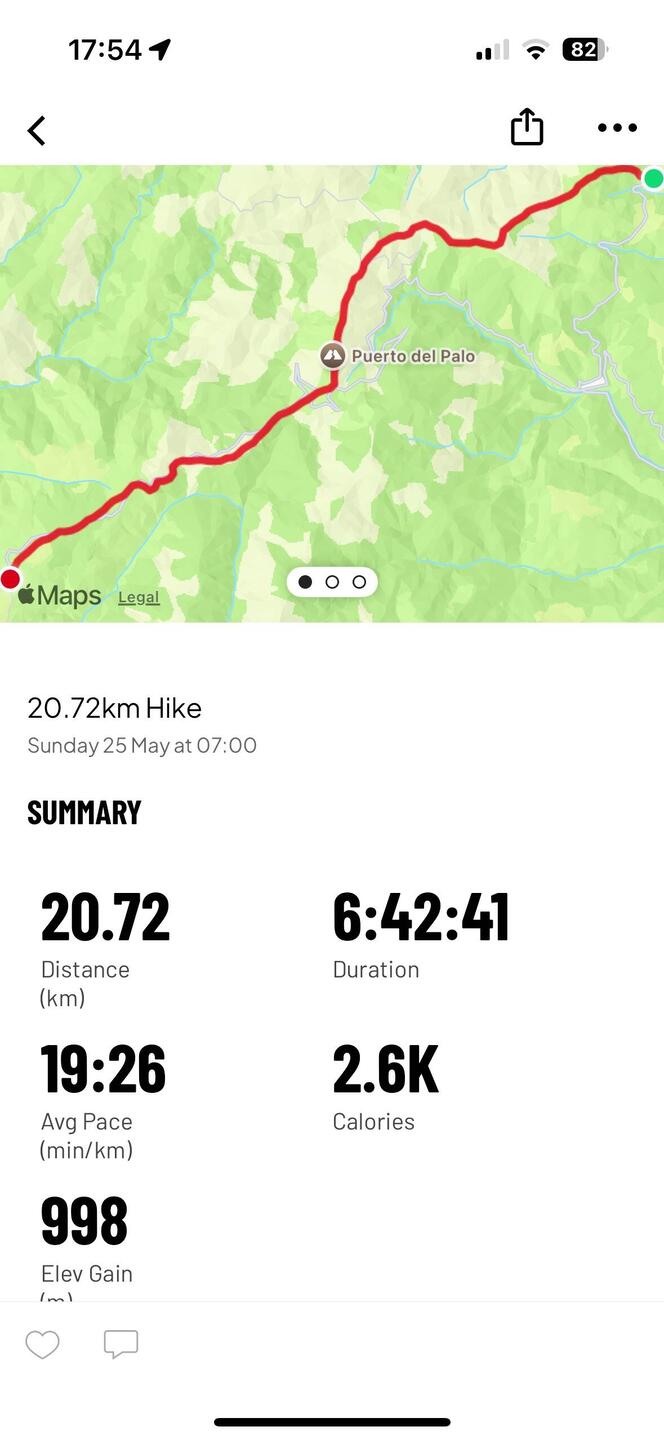
Task: Open the Legal link on the map
Action: (x=139, y=597)
